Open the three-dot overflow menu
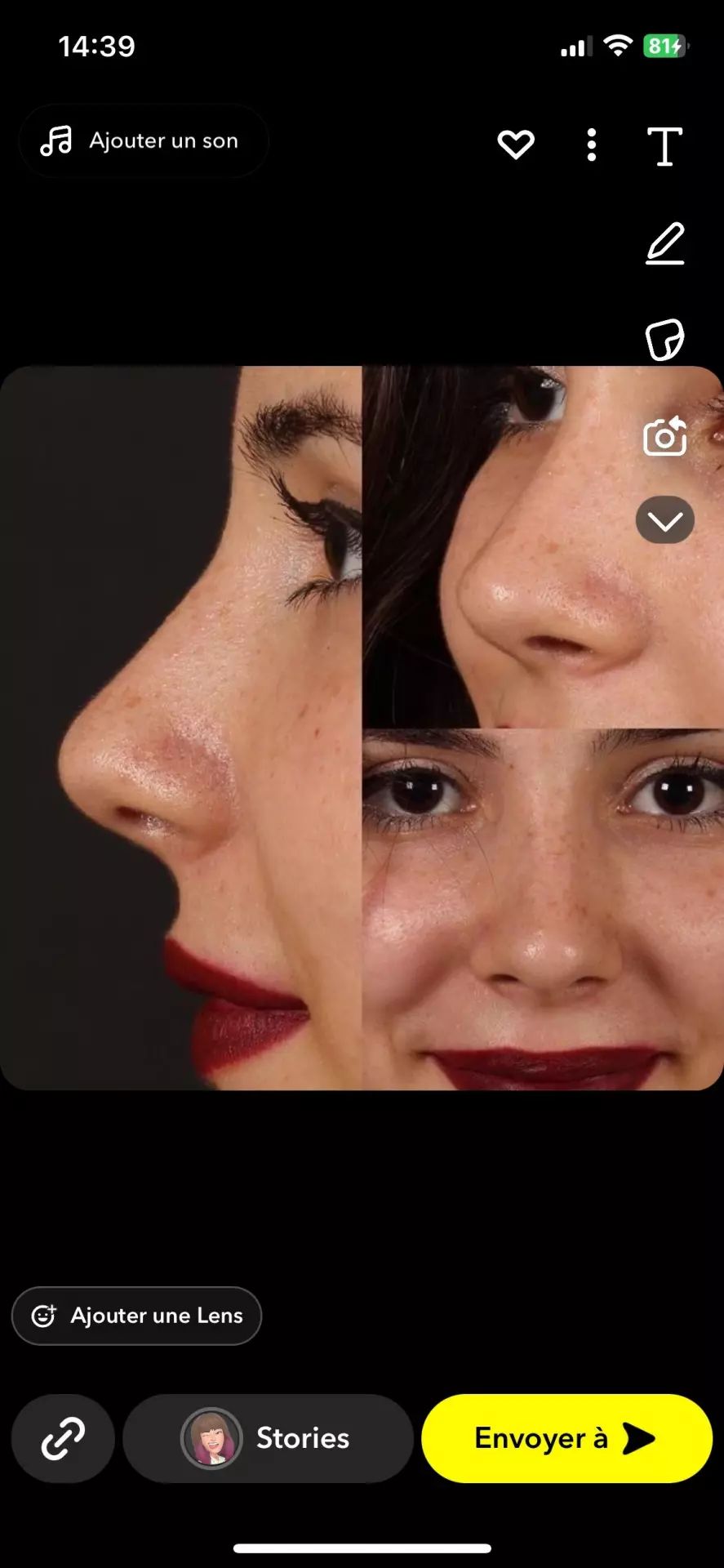The image size is (724, 1568). (592, 145)
